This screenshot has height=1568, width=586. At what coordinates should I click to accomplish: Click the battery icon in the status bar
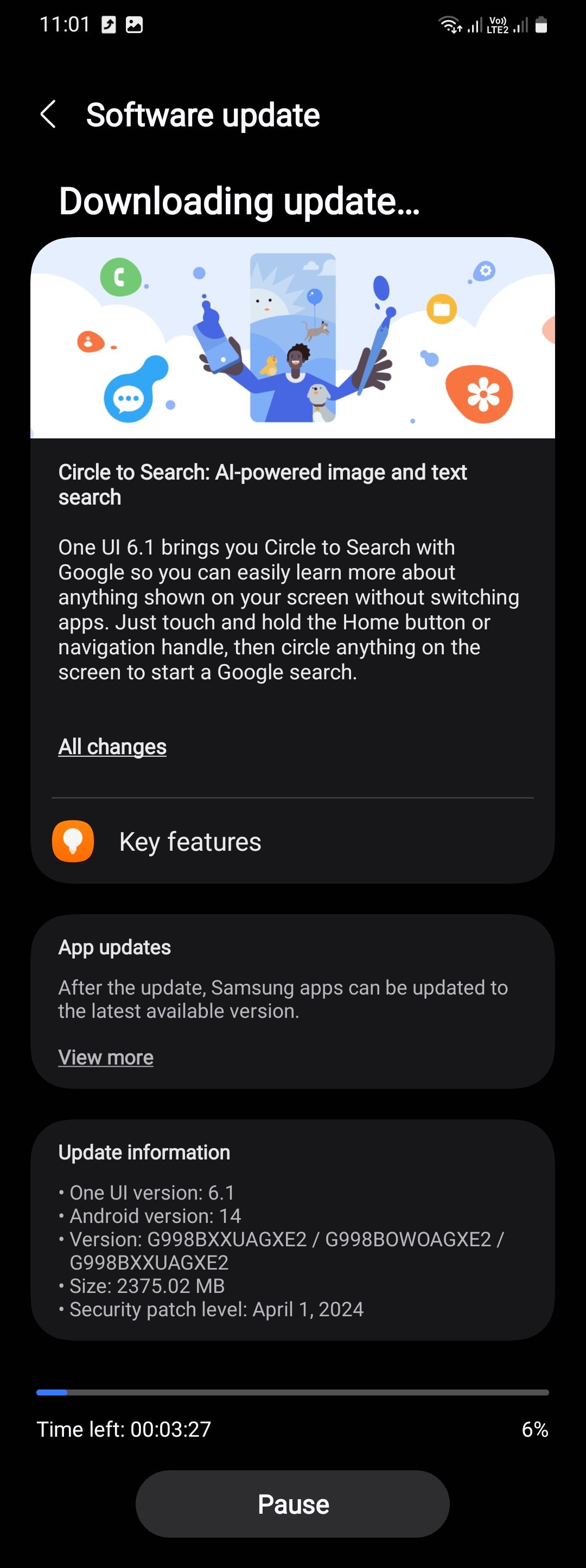[540, 24]
